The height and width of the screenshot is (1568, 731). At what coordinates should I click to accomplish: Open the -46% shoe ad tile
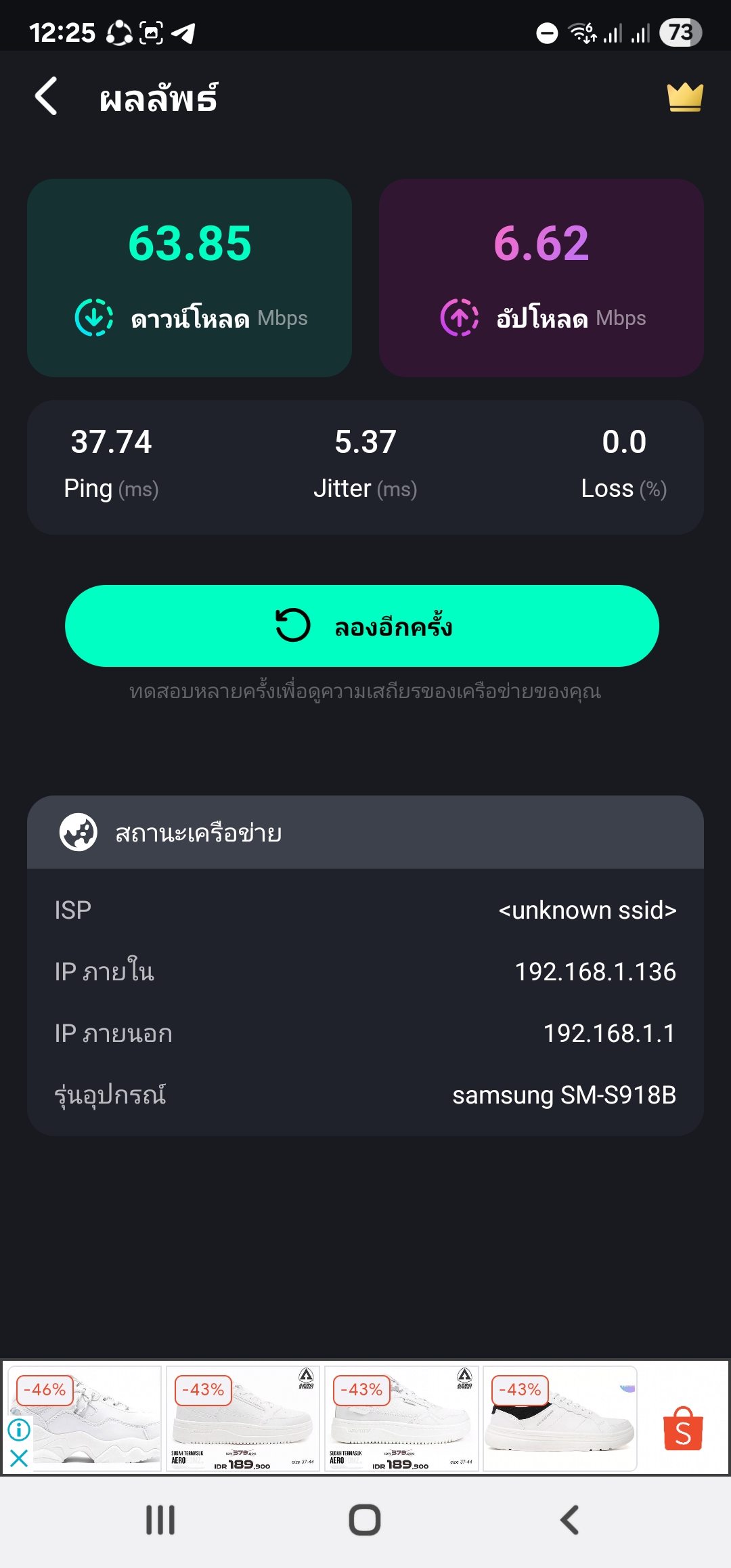click(84, 1418)
